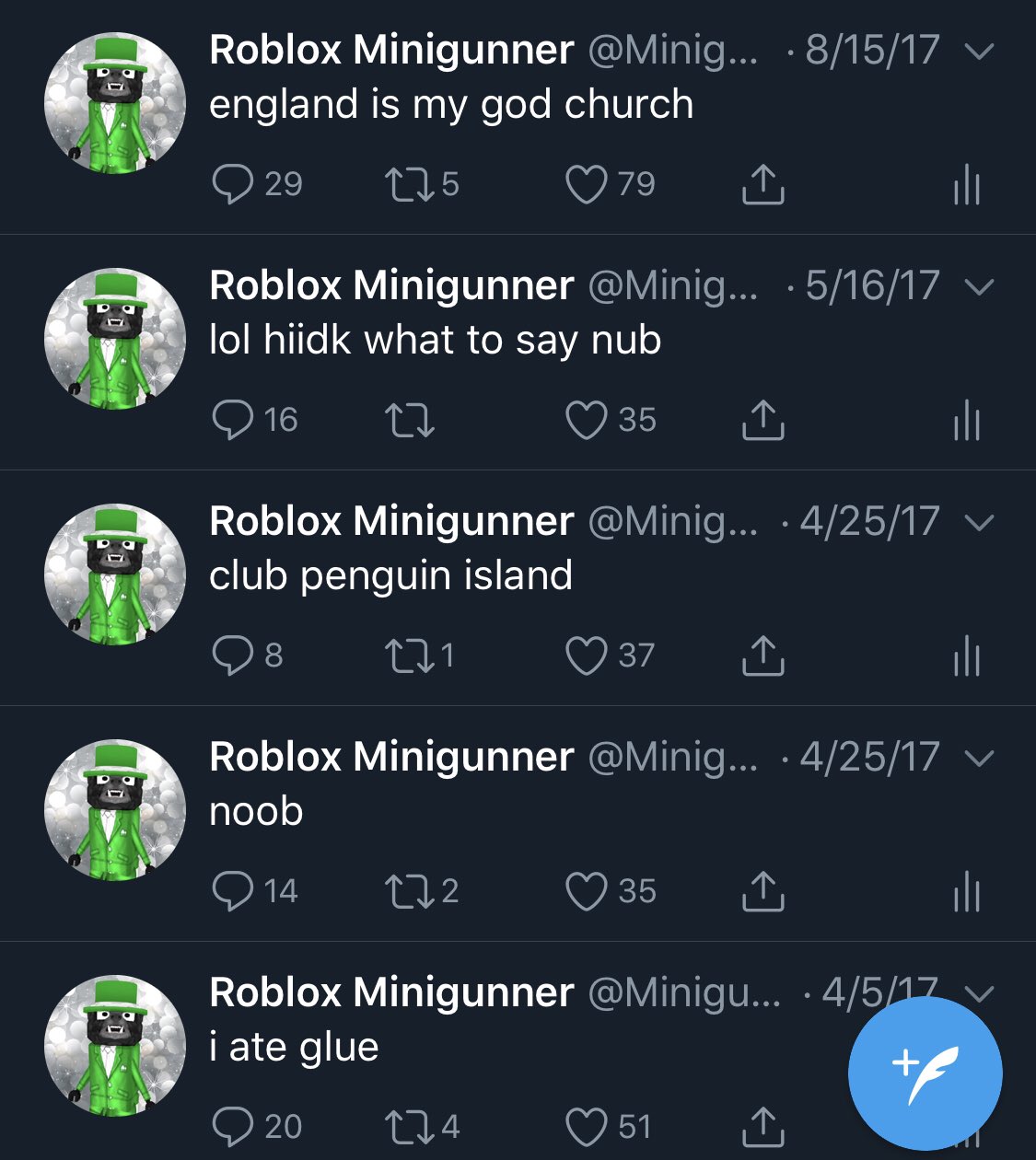This screenshot has height=1160, width=1036.
Task: Like the 'noob' tweet
Action: click(x=586, y=891)
